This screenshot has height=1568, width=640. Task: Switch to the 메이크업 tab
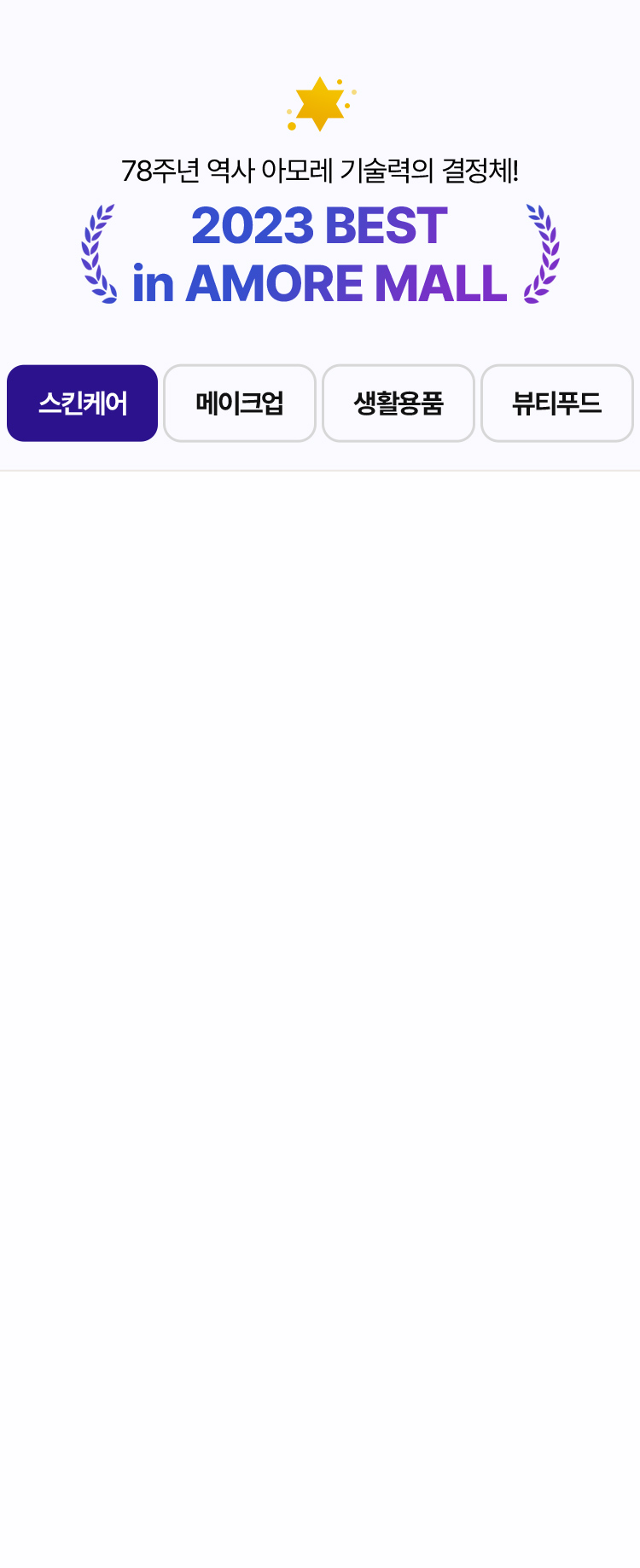click(x=240, y=404)
